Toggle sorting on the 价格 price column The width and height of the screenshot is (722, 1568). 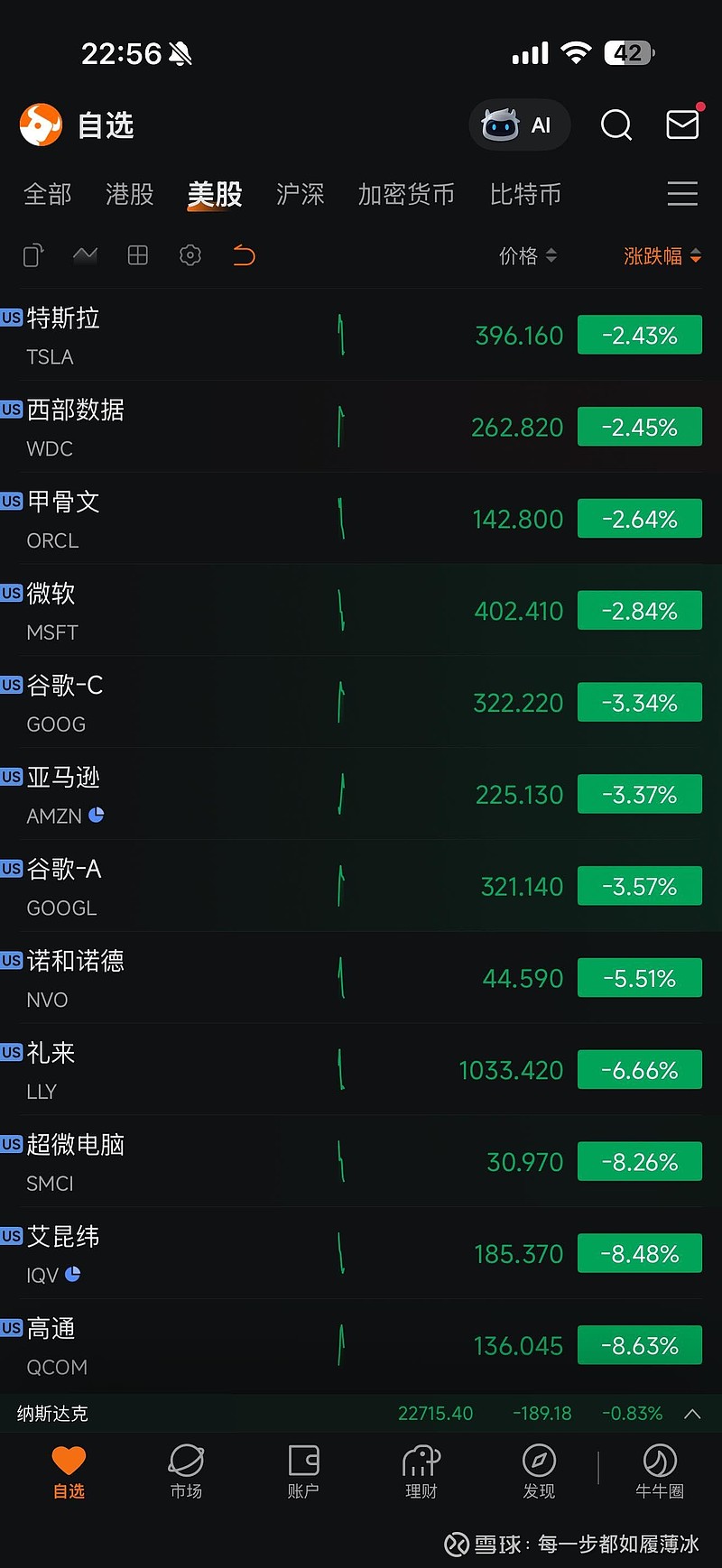click(x=529, y=255)
